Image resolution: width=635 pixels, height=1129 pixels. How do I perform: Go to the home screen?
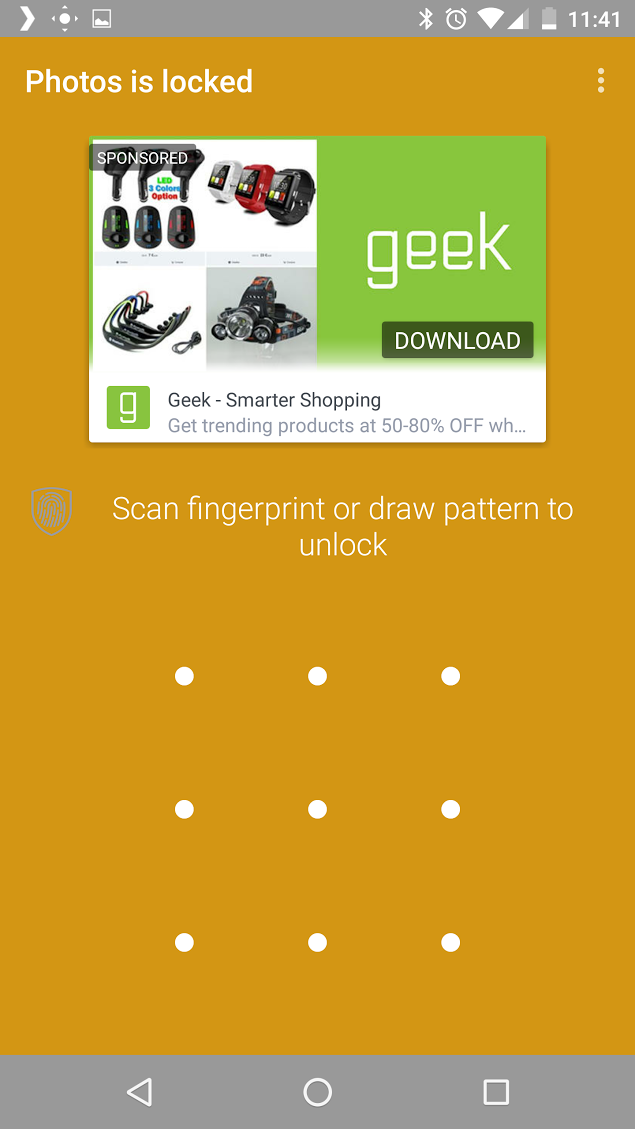[x=317, y=1092]
